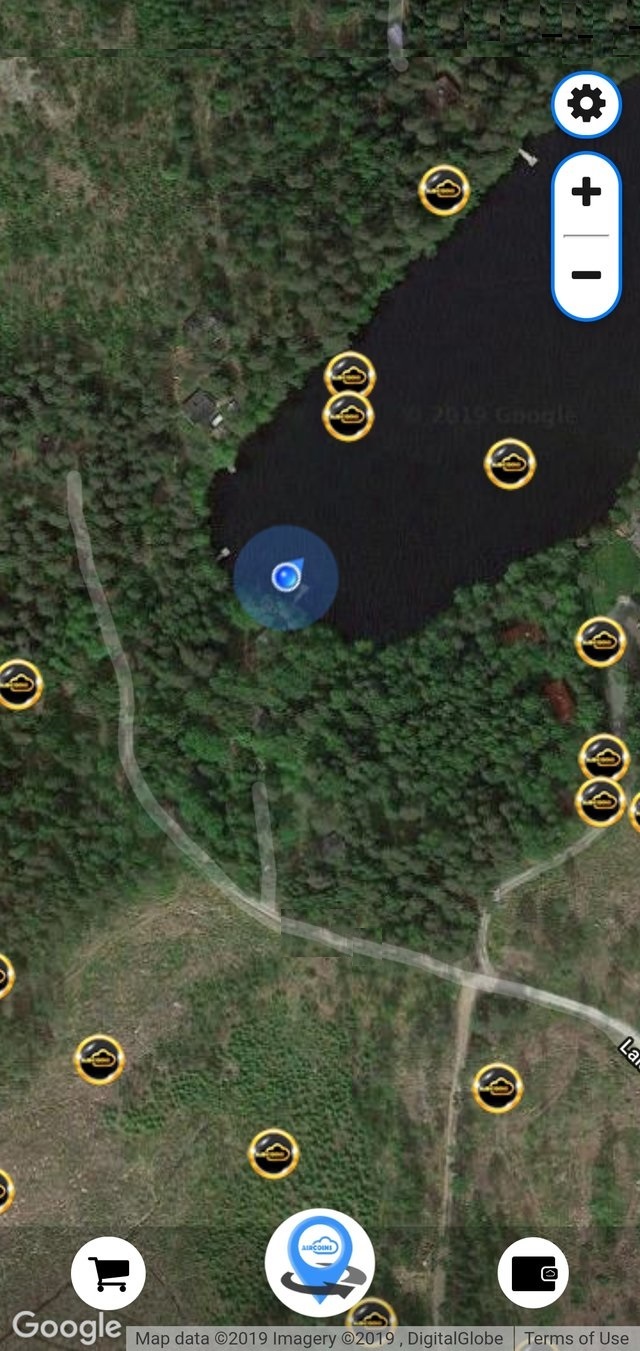
Task: Zoom out of the map
Action: [x=586, y=275]
